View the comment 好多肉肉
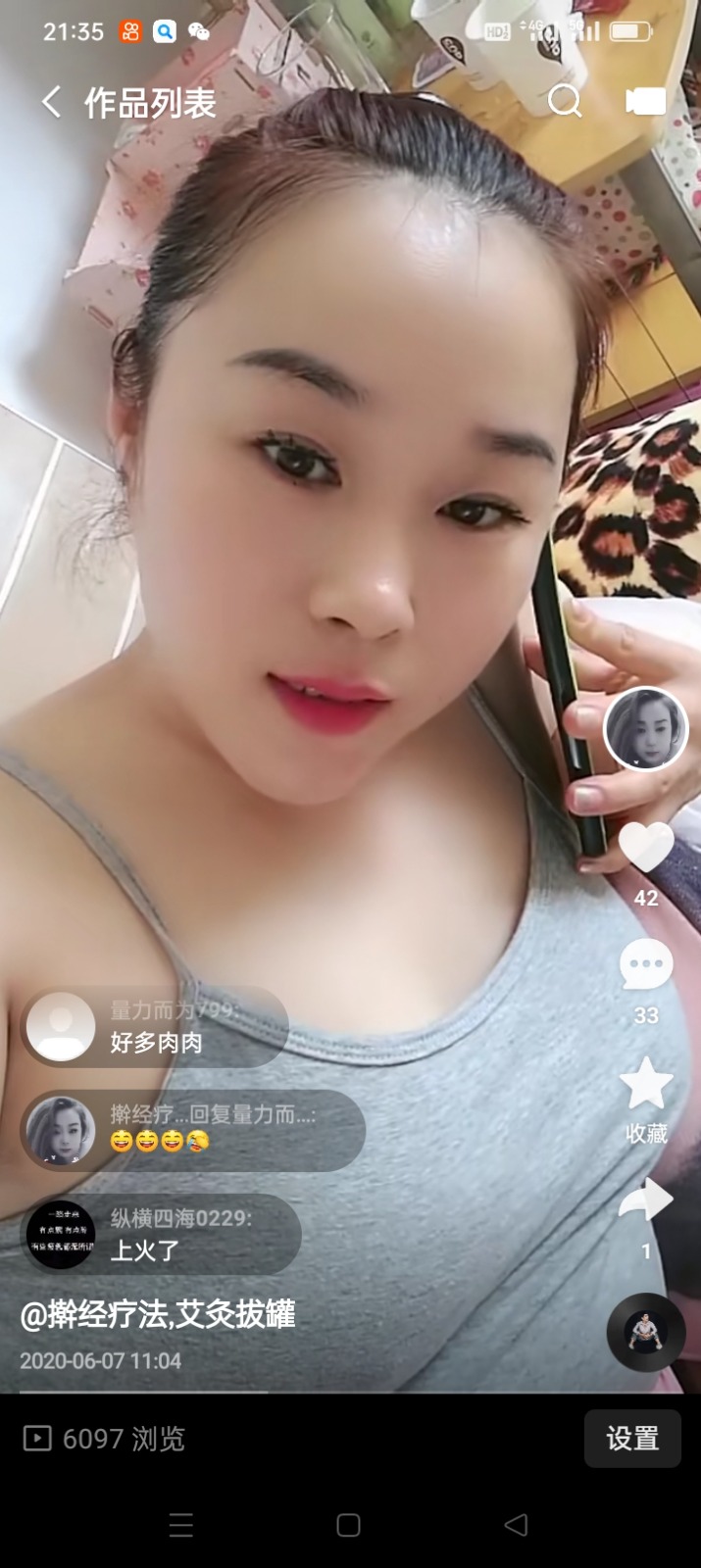 (155, 1028)
